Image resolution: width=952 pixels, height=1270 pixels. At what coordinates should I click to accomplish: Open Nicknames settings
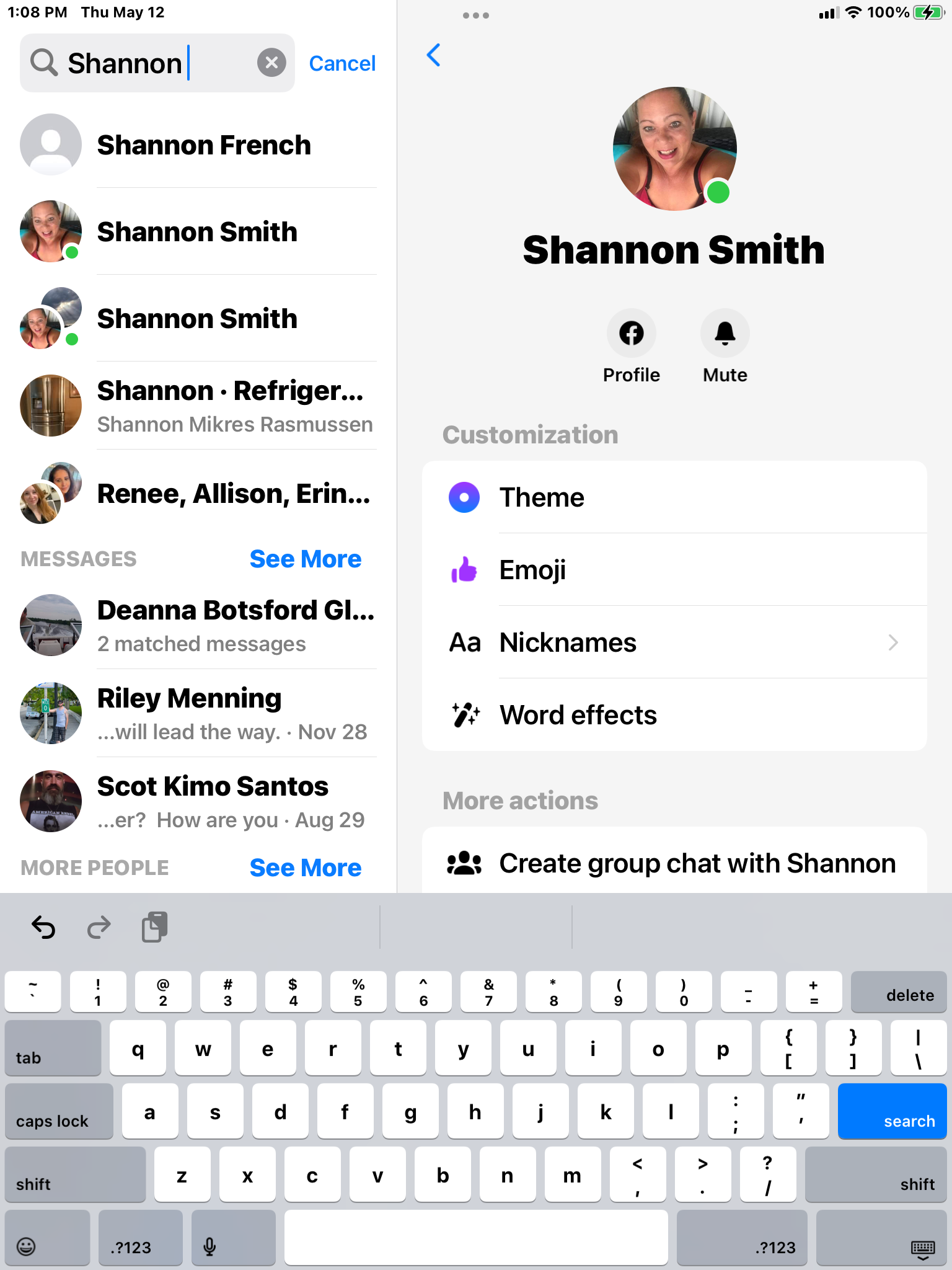tap(674, 642)
